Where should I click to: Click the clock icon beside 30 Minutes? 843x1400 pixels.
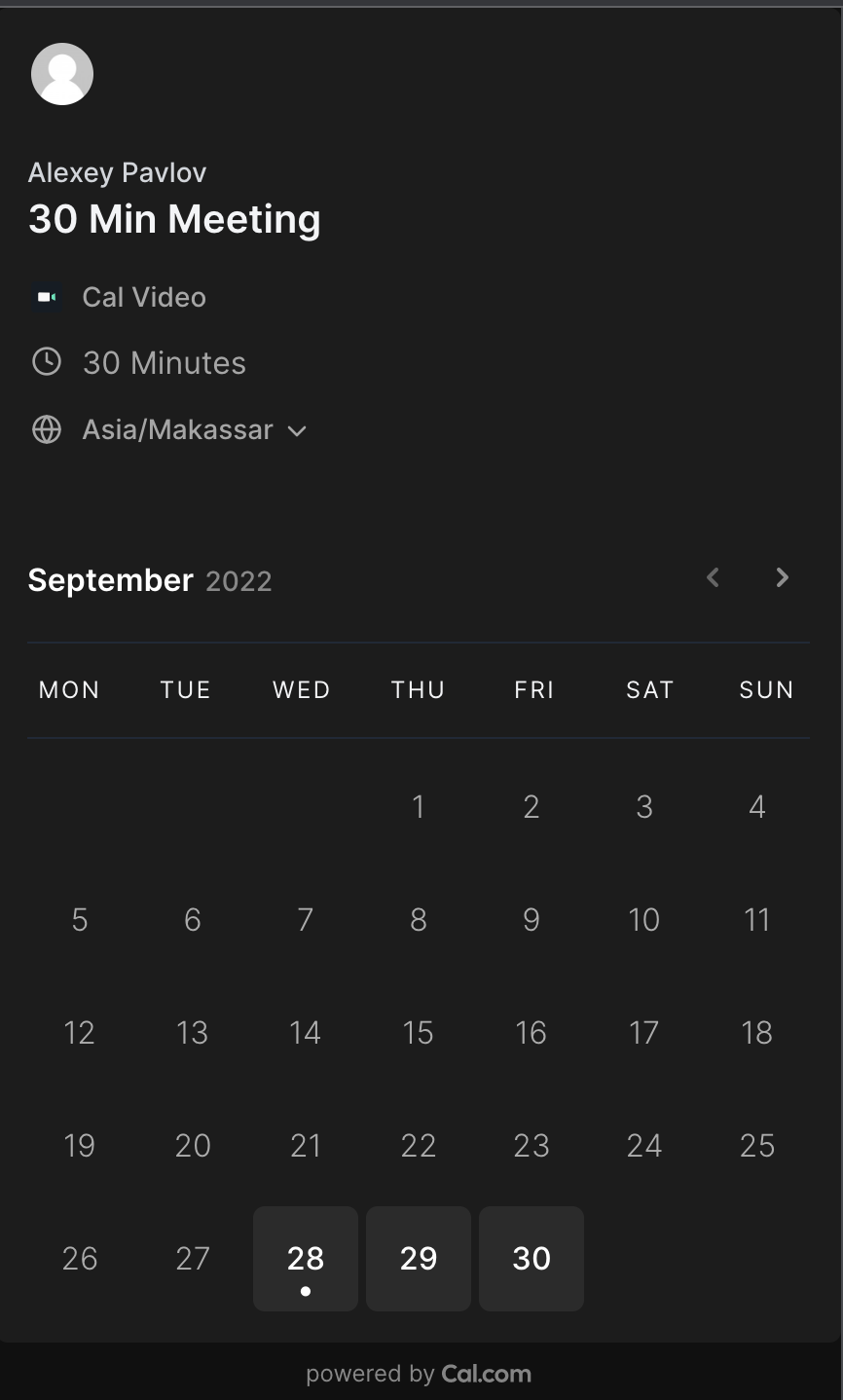pos(46,361)
